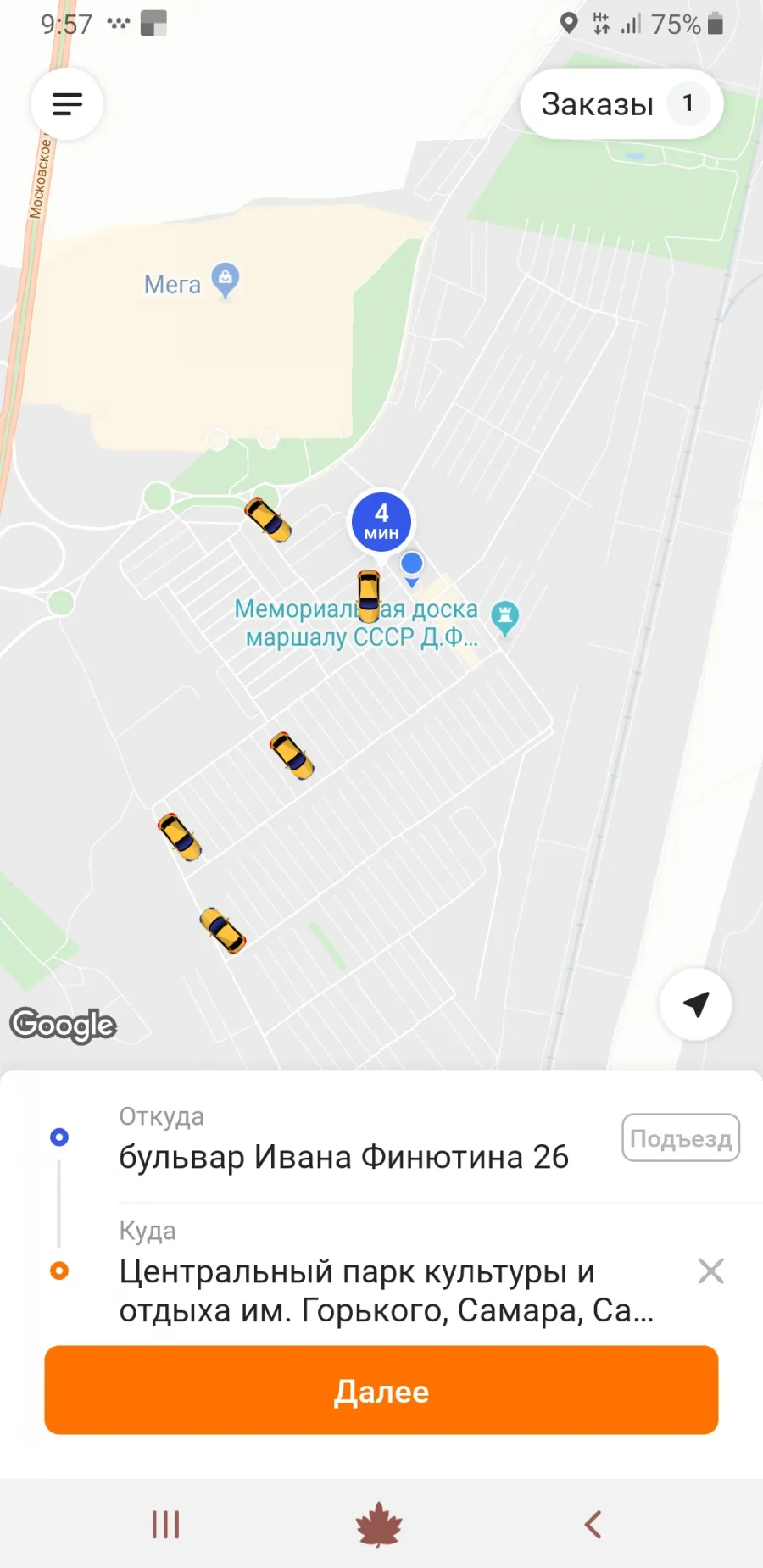Image resolution: width=763 pixels, height=1568 pixels.
Task: Tap the Подъезд entrance button
Action: pos(681,1137)
